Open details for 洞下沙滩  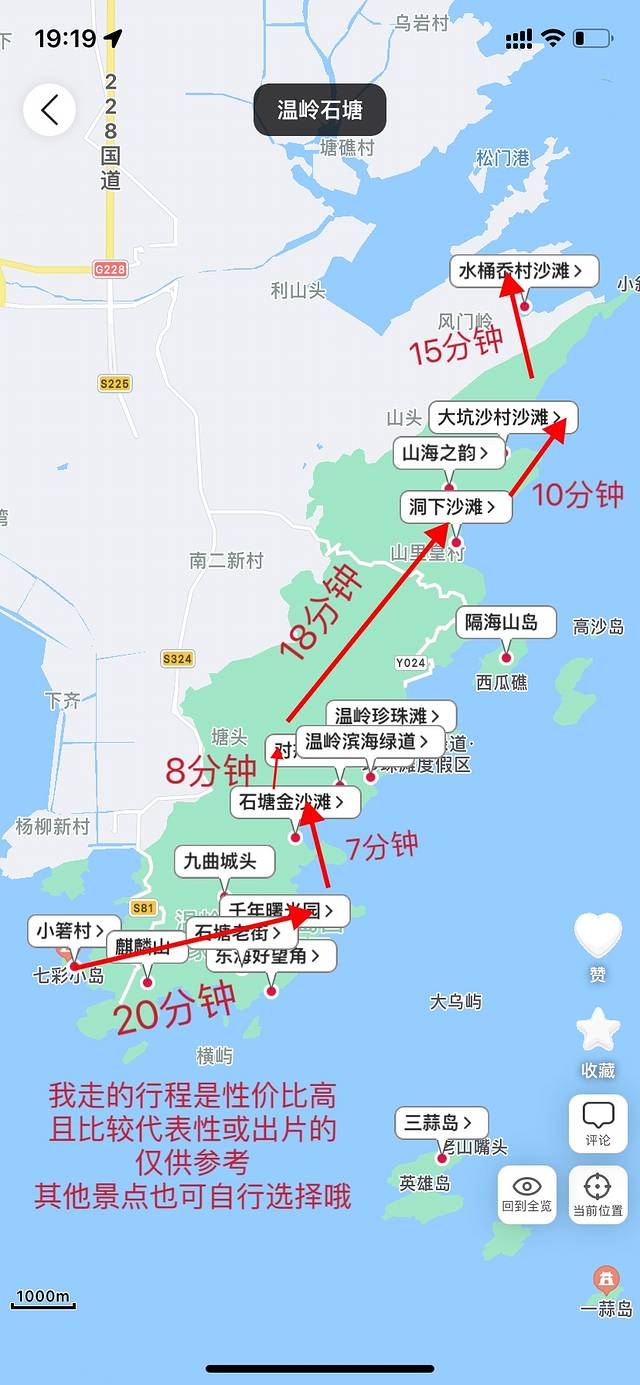click(x=454, y=507)
